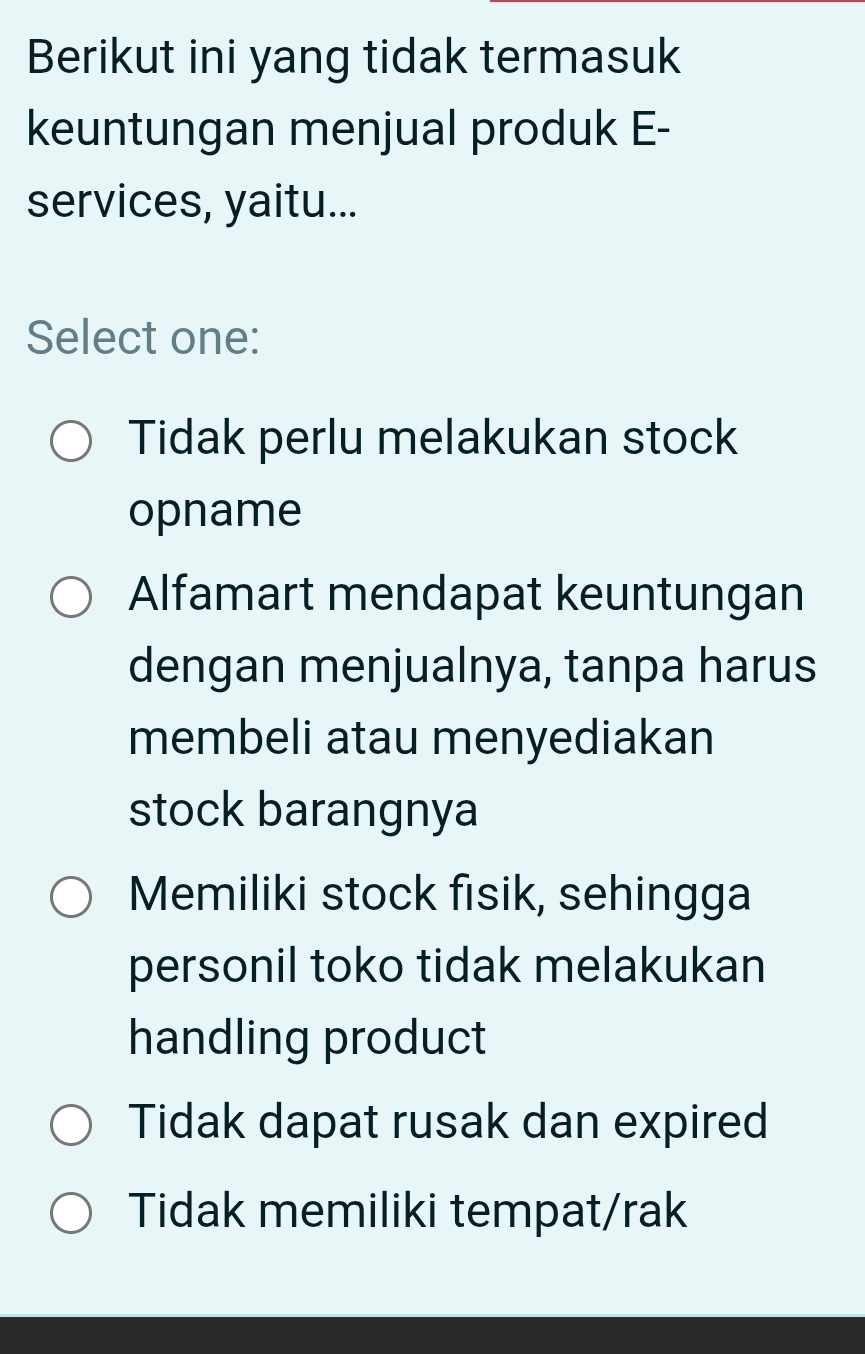The height and width of the screenshot is (1354, 865).
Task: Select 'Tidak perlu melakukan stock opname' option
Action: 71,444
